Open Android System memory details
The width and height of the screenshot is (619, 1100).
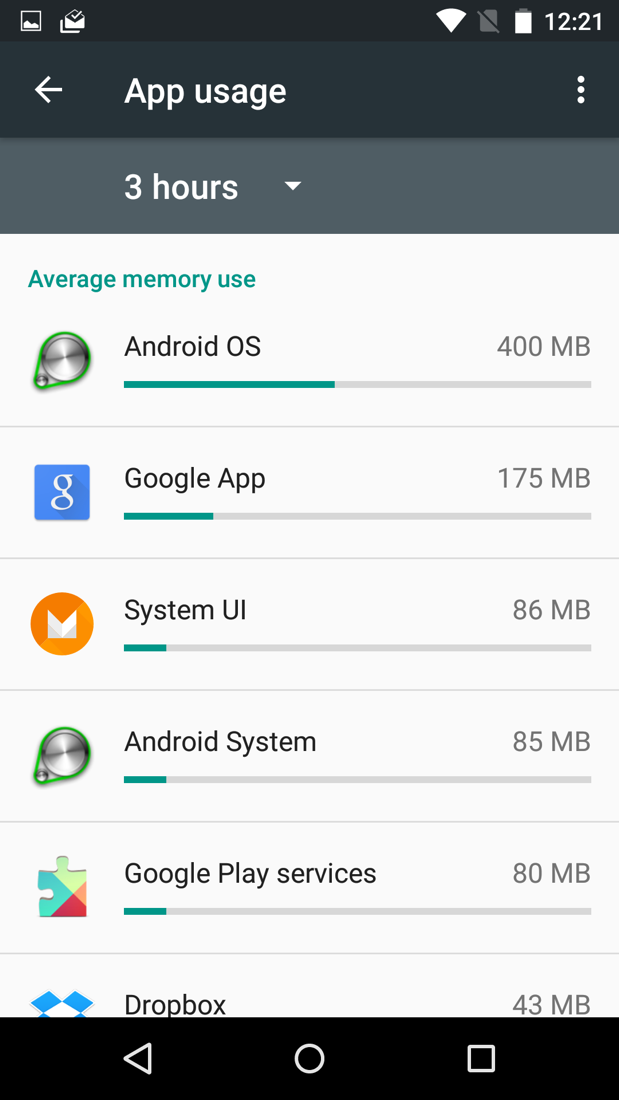pyautogui.click(x=309, y=756)
